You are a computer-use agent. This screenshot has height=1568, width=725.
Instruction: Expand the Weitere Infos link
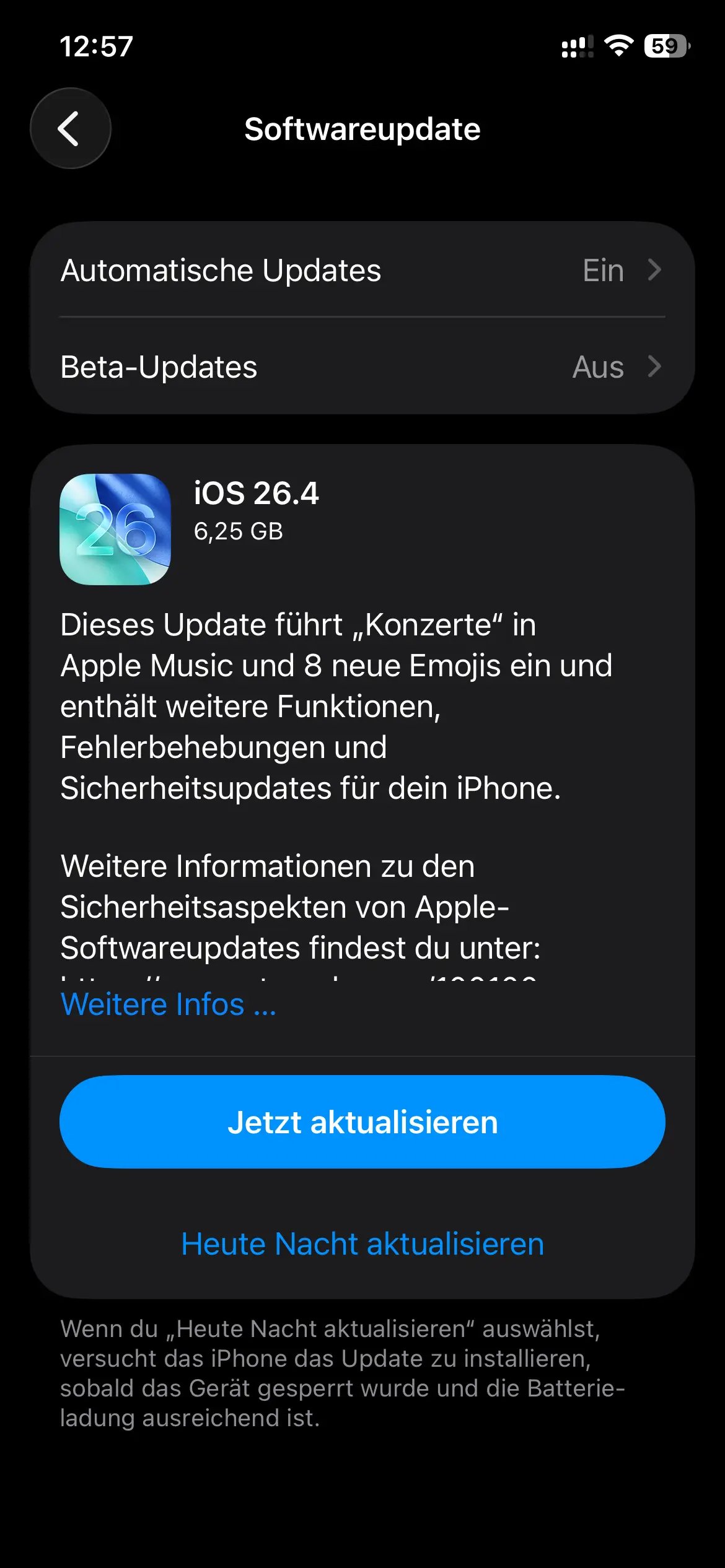tap(168, 1004)
